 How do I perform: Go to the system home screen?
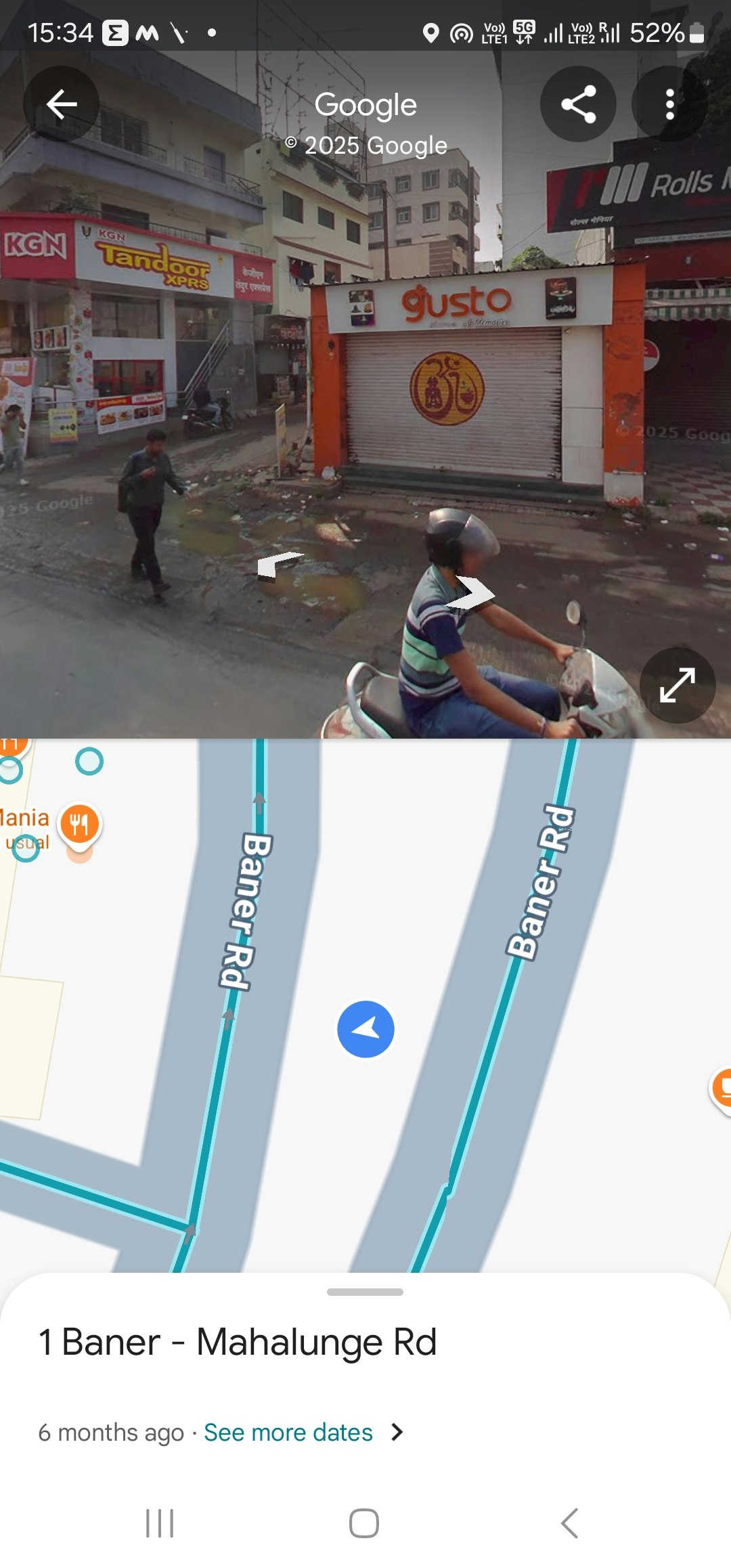(364, 1523)
